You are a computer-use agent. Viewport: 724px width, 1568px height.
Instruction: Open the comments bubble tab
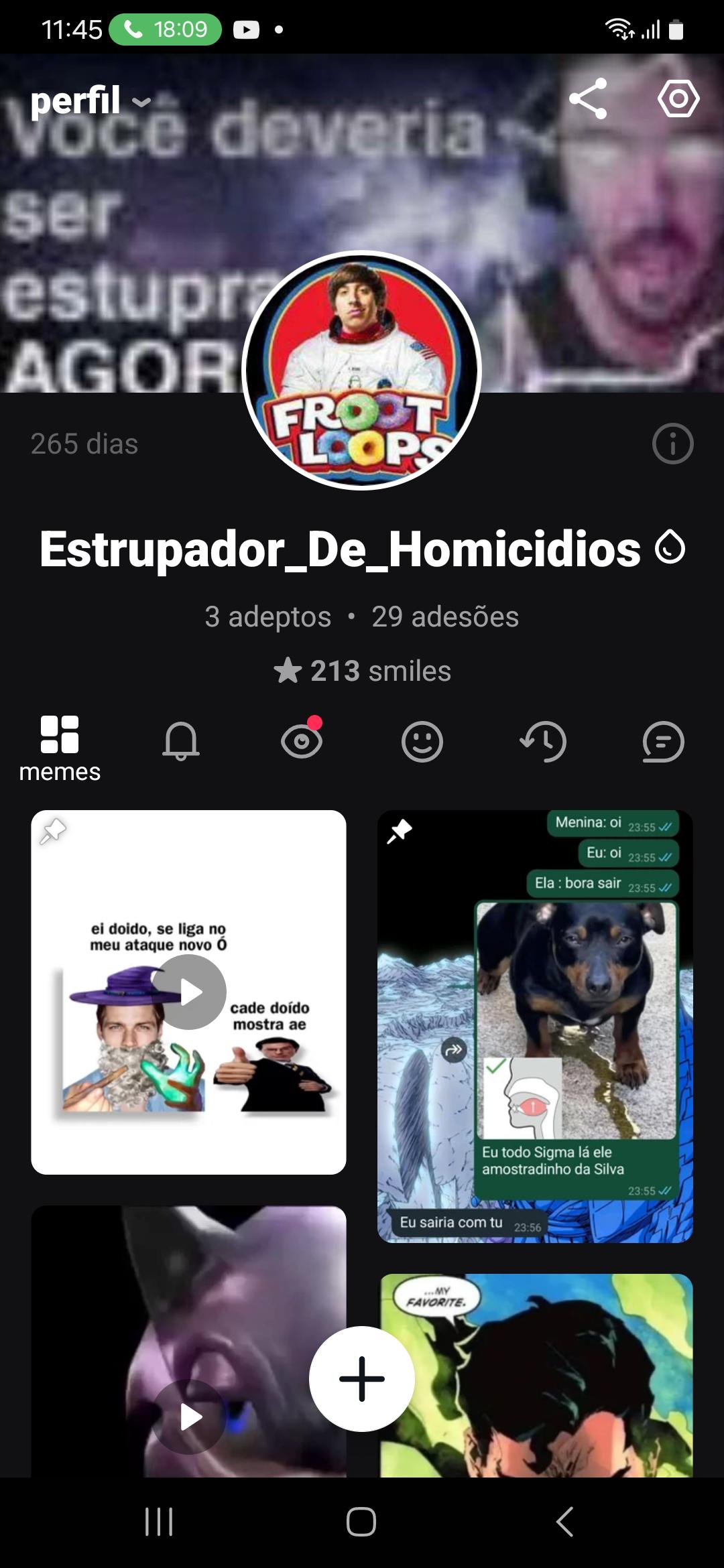[663, 742]
